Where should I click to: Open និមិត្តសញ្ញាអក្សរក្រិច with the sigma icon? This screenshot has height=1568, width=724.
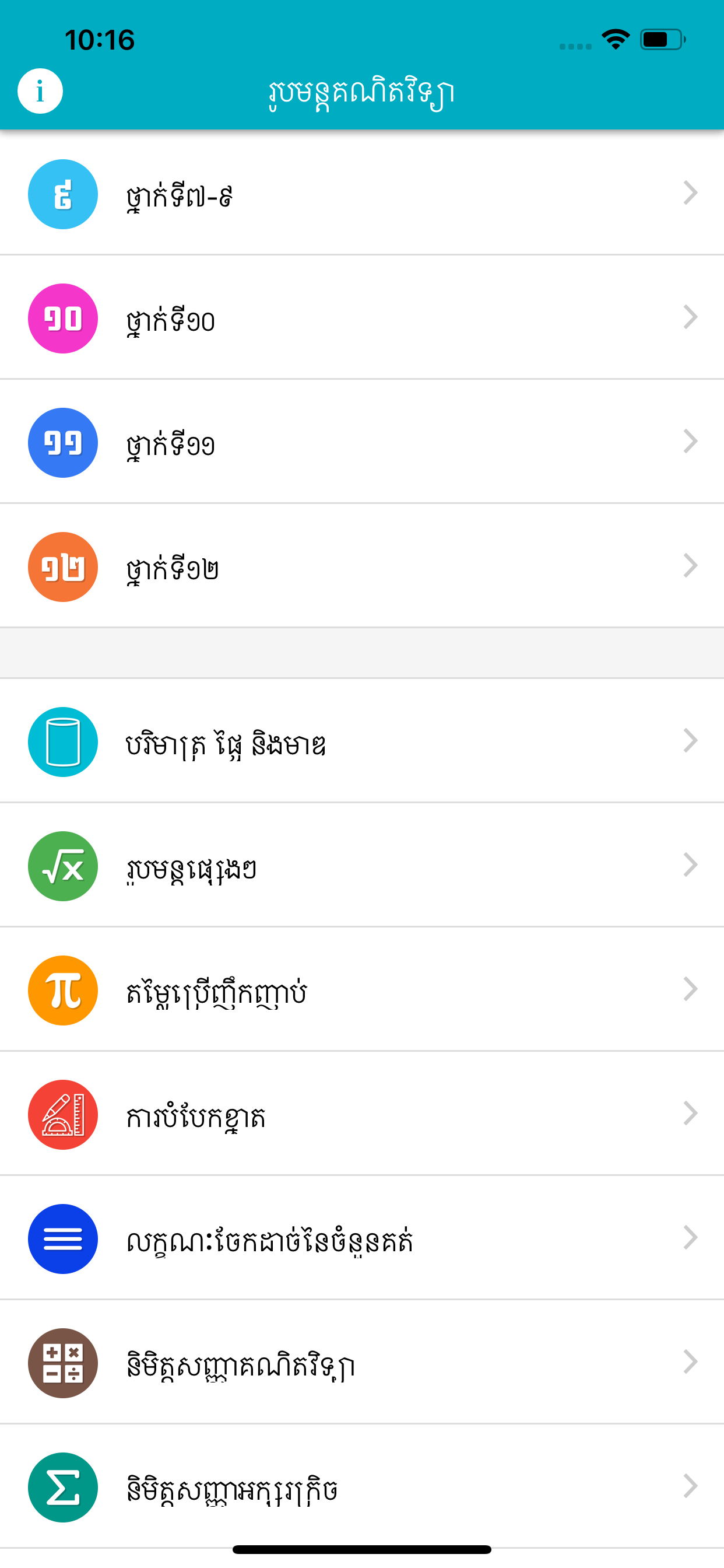pos(361,1487)
